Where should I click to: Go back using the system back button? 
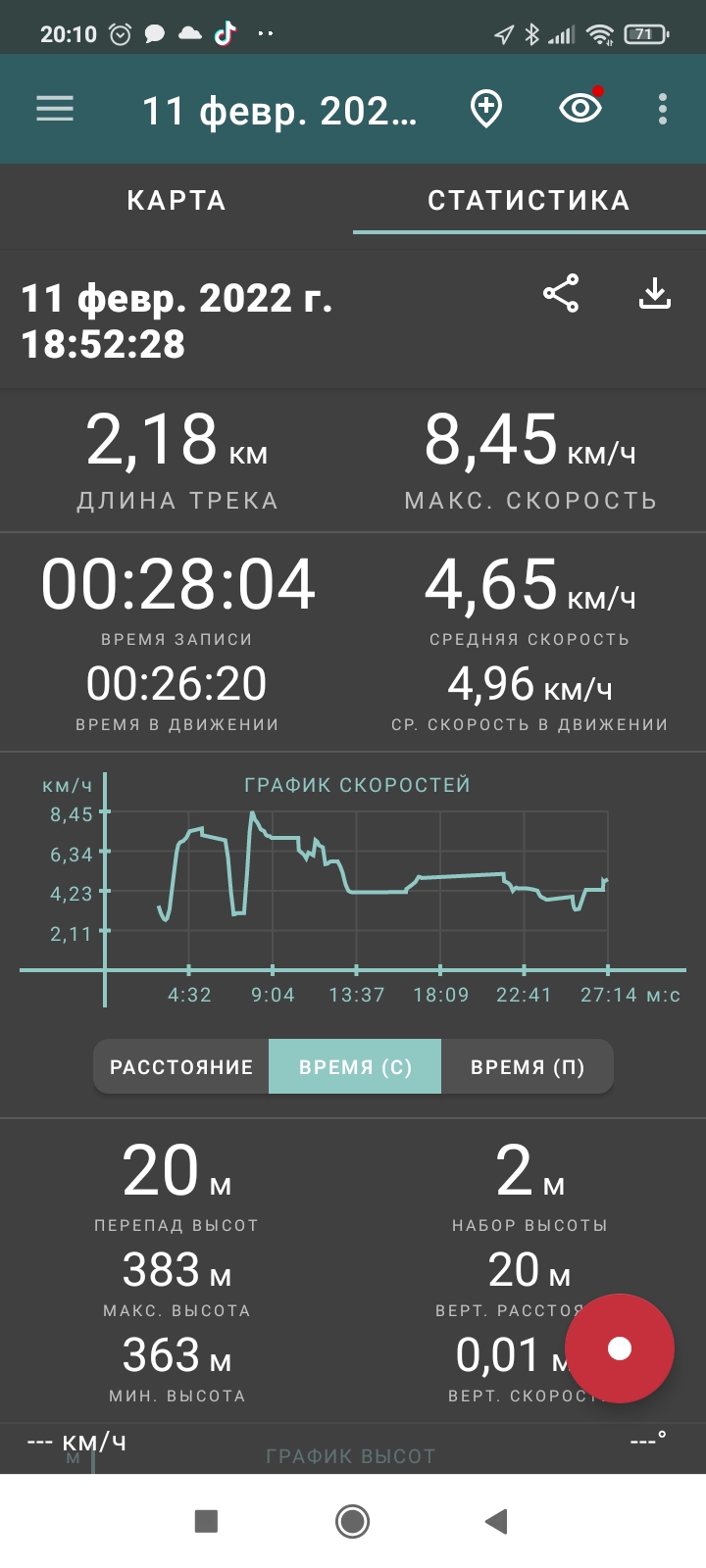[497, 1521]
